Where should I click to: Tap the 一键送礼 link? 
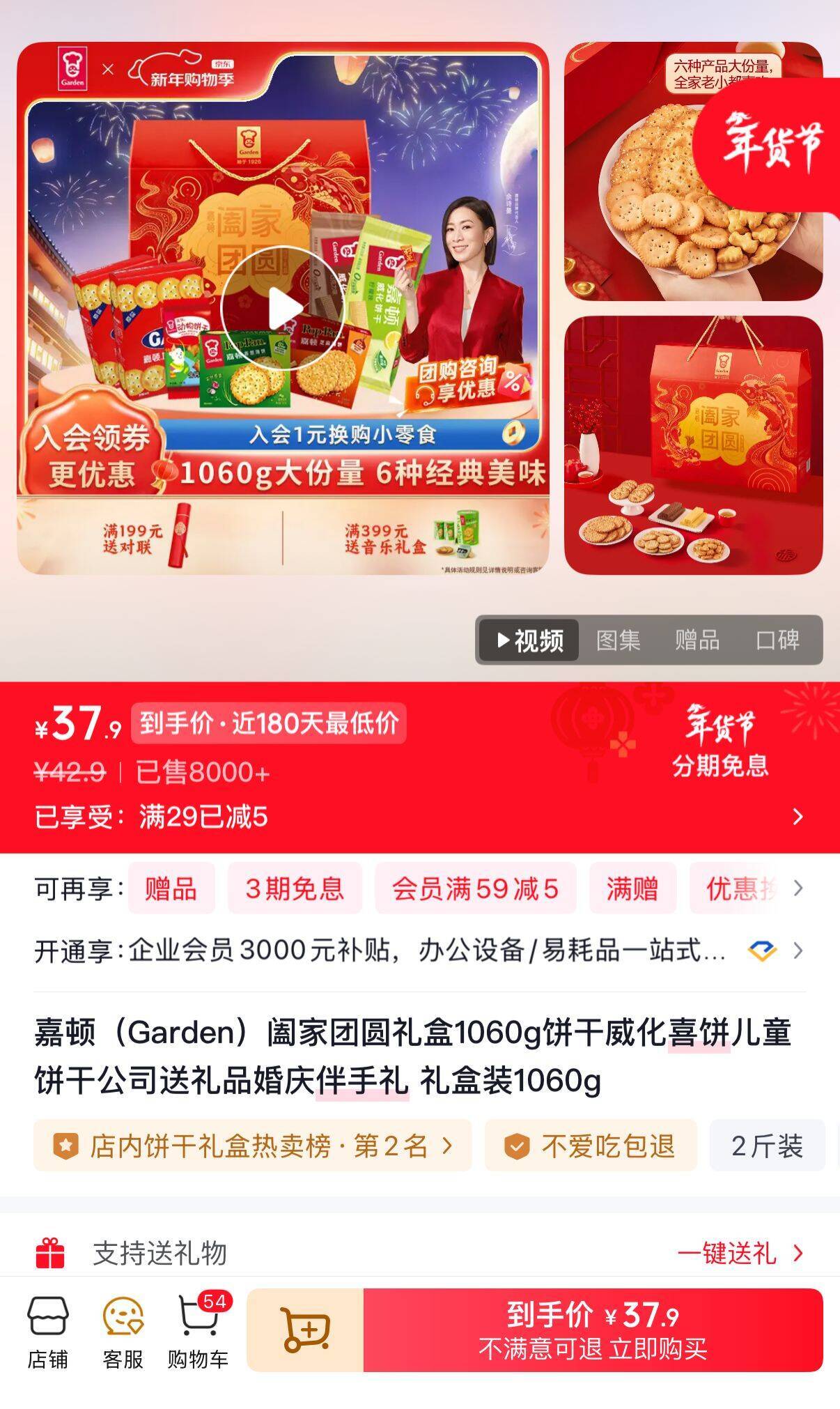[x=740, y=1253]
